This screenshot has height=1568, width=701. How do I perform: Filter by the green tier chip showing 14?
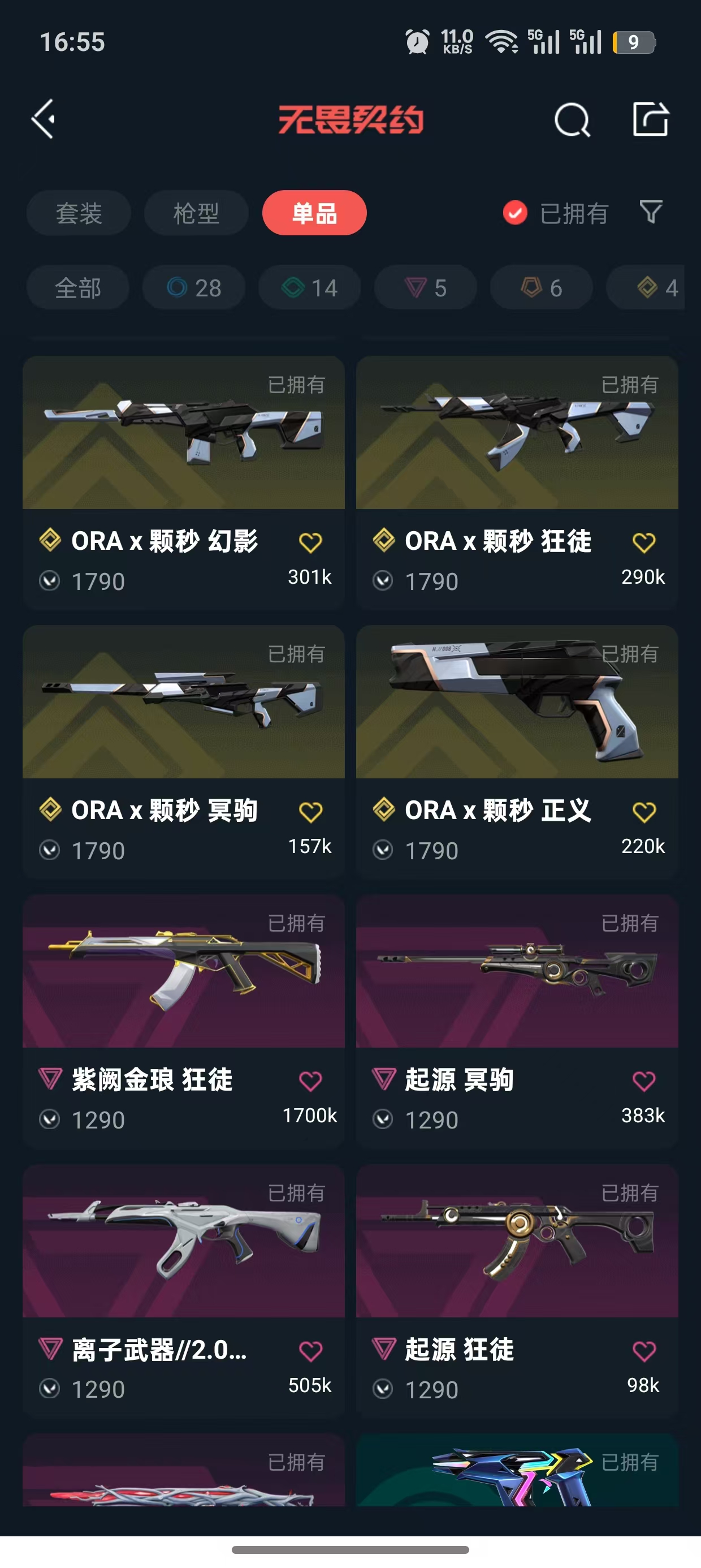(309, 287)
